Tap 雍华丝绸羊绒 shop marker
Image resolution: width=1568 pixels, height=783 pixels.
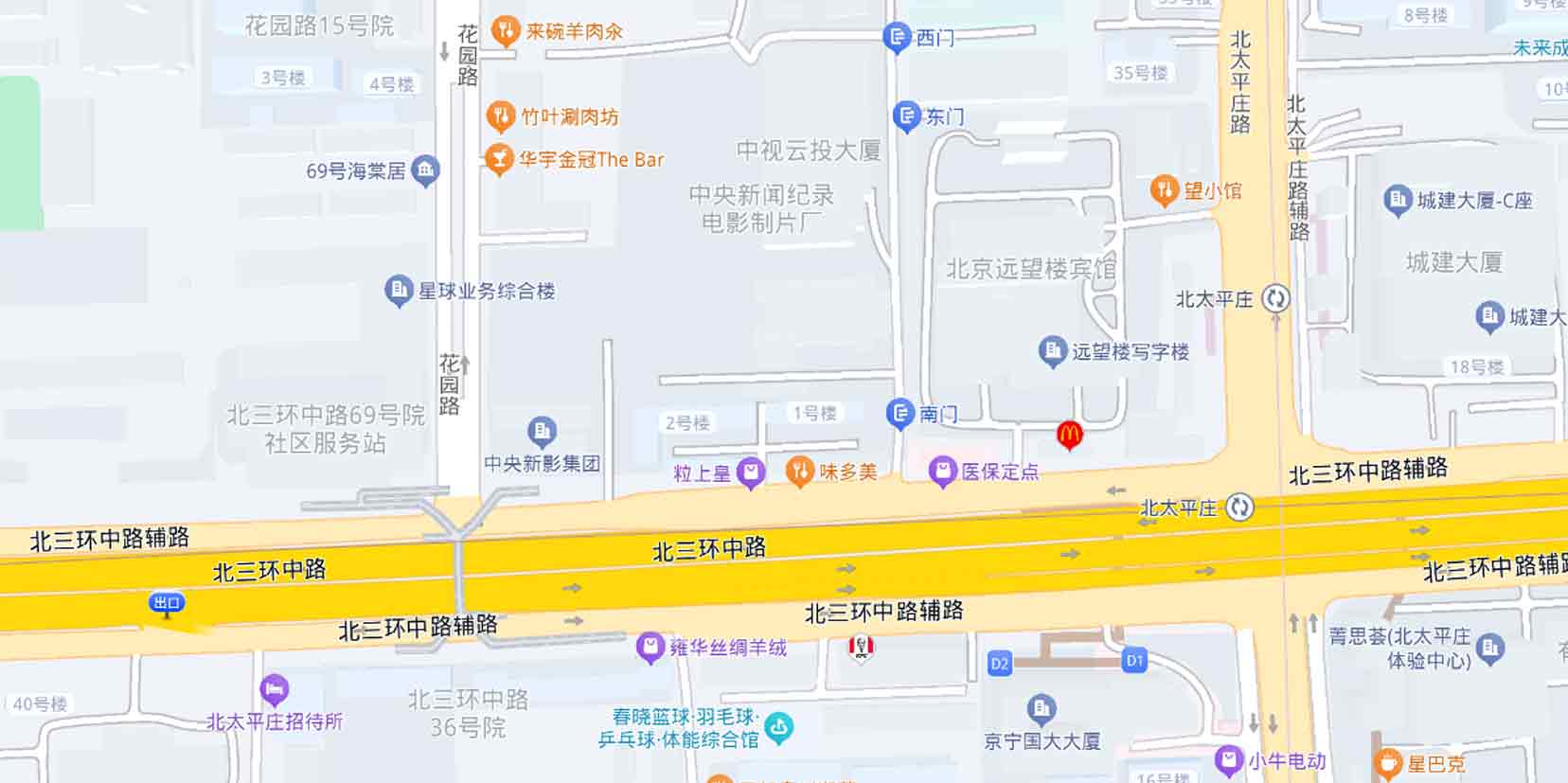[650, 648]
